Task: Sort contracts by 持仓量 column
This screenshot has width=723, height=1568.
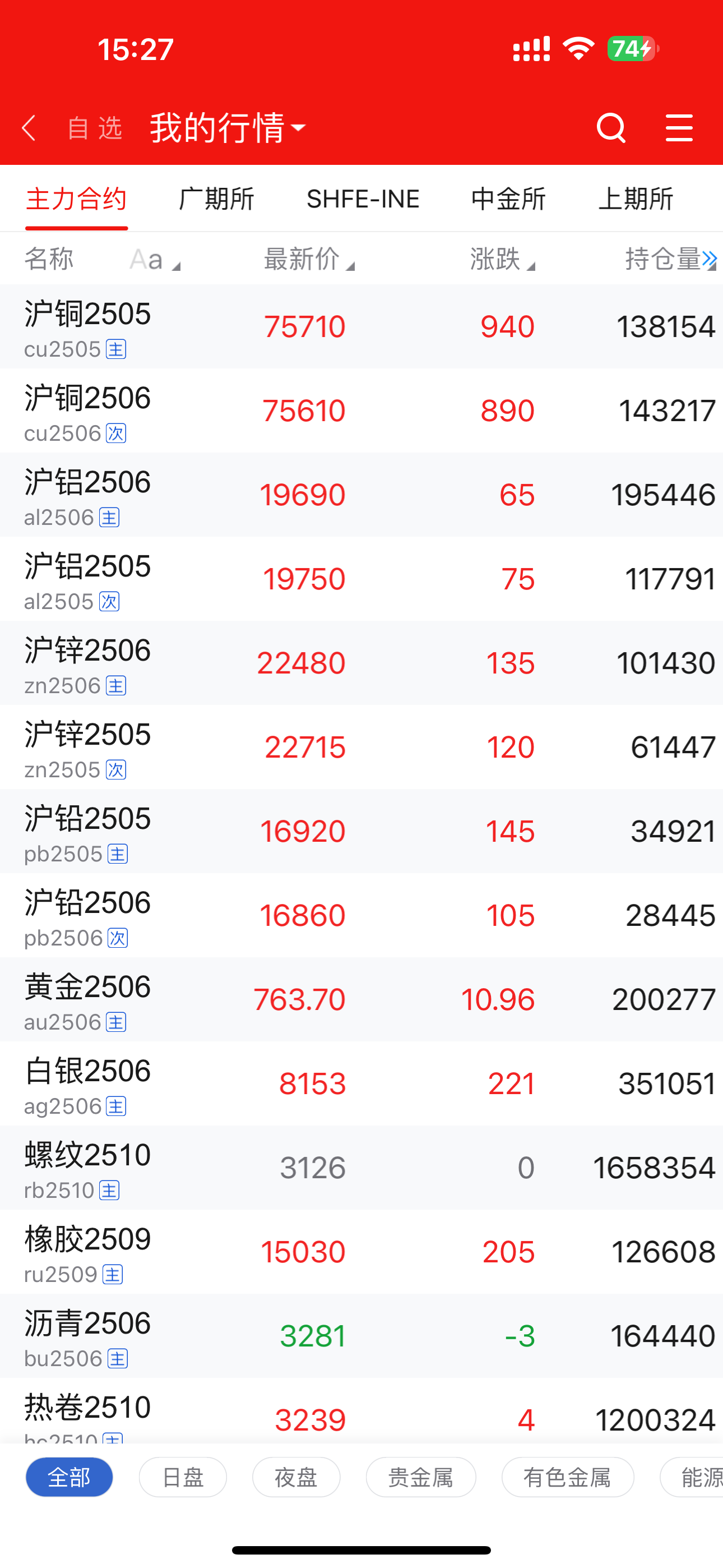Action: coord(665,259)
